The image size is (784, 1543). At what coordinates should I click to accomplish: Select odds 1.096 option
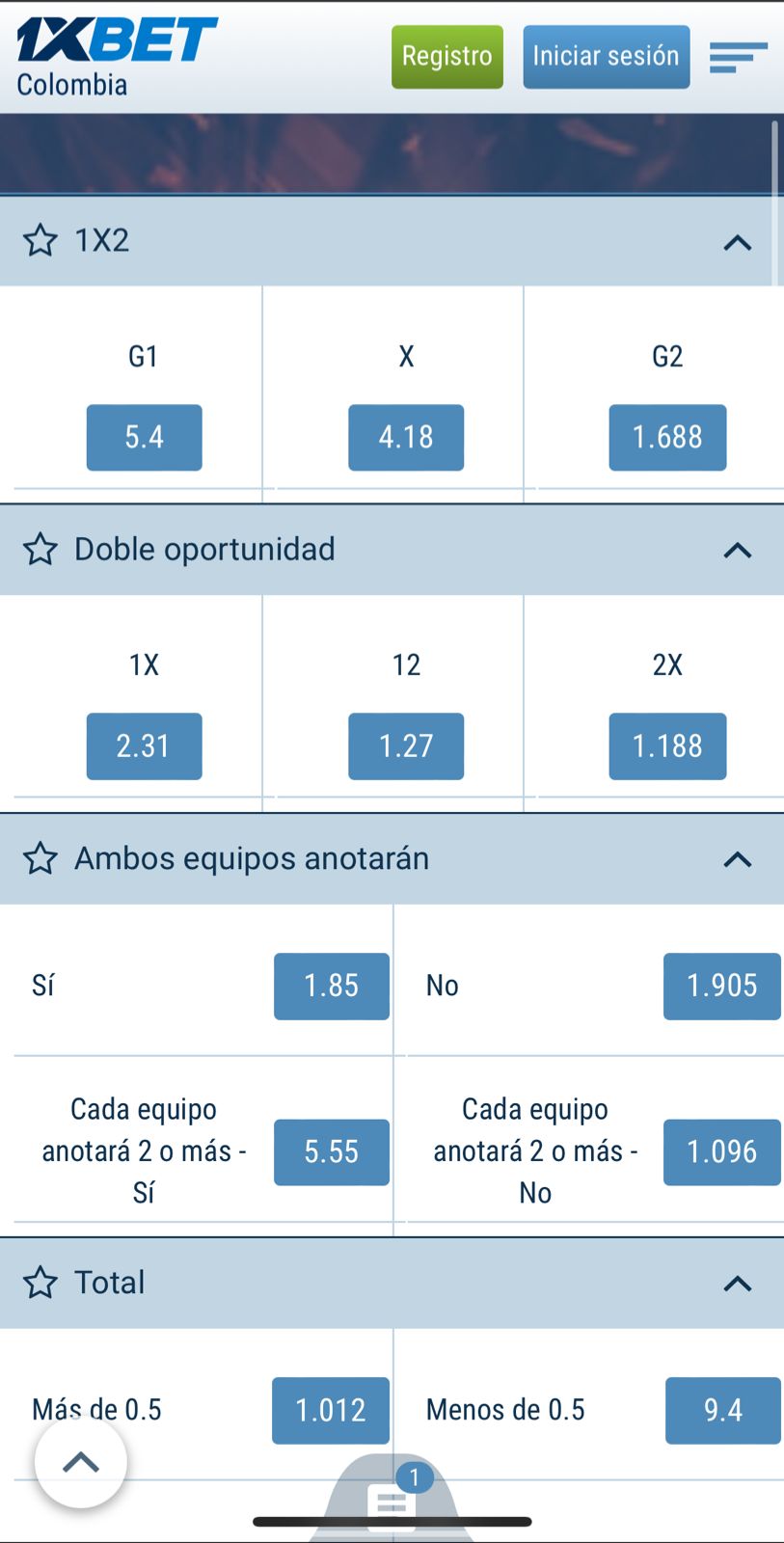[722, 1152]
